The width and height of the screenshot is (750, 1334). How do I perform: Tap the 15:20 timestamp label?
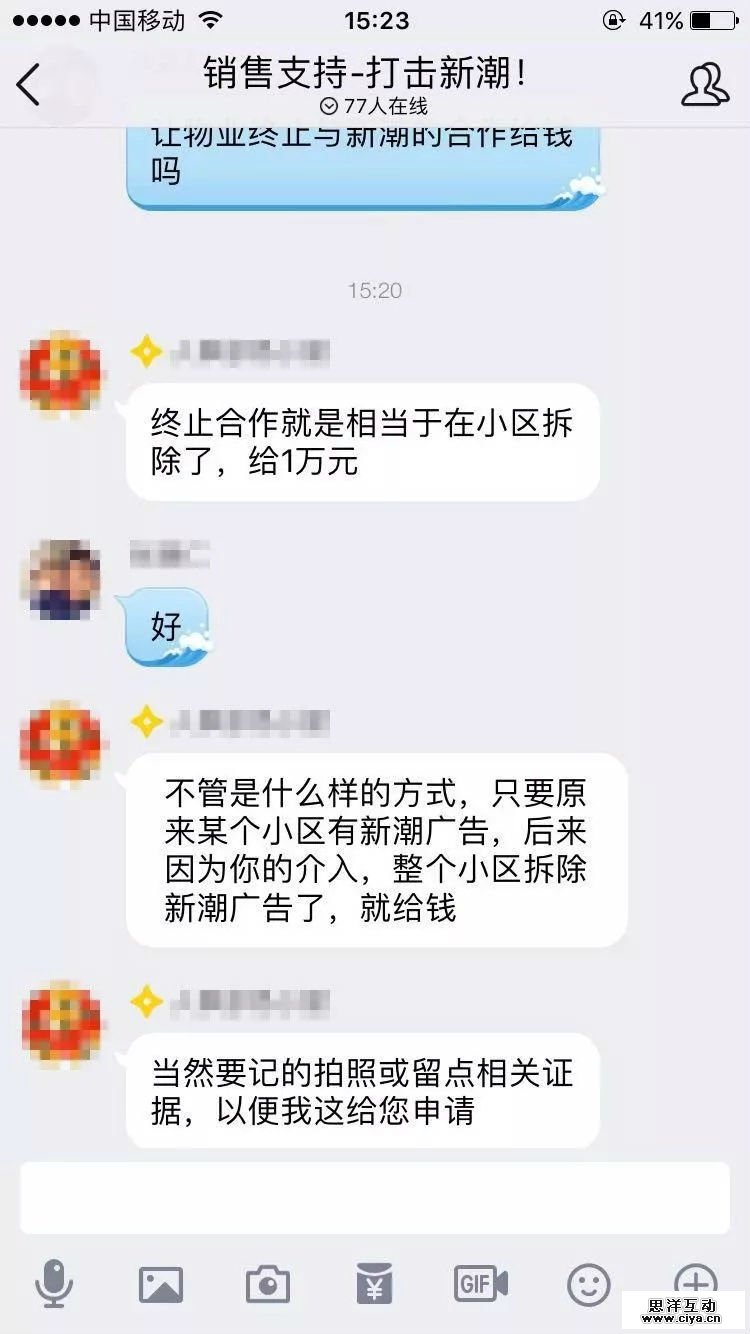[375, 291]
